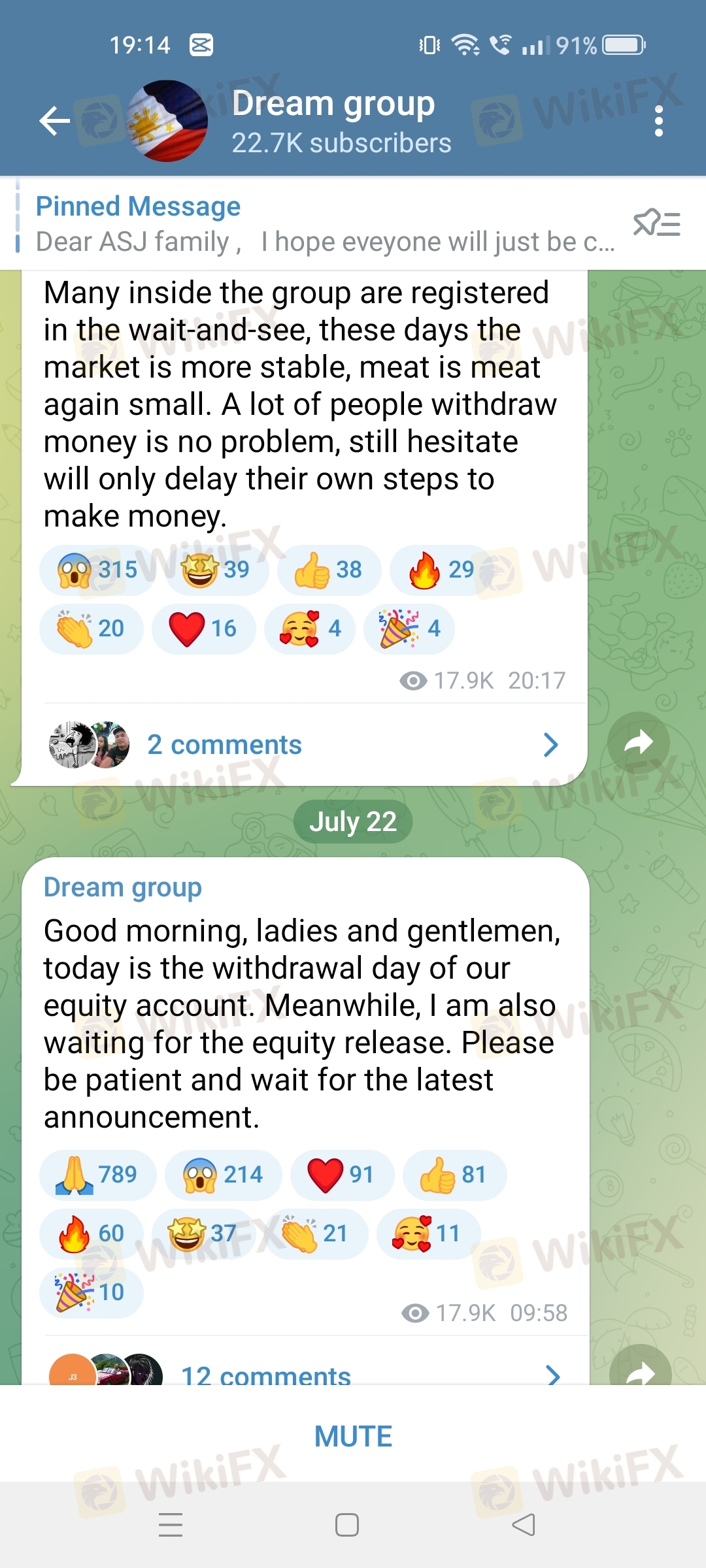This screenshot has width=706, height=1568.
Task: Tap the party popper reaction showing 10
Action: point(91,1292)
